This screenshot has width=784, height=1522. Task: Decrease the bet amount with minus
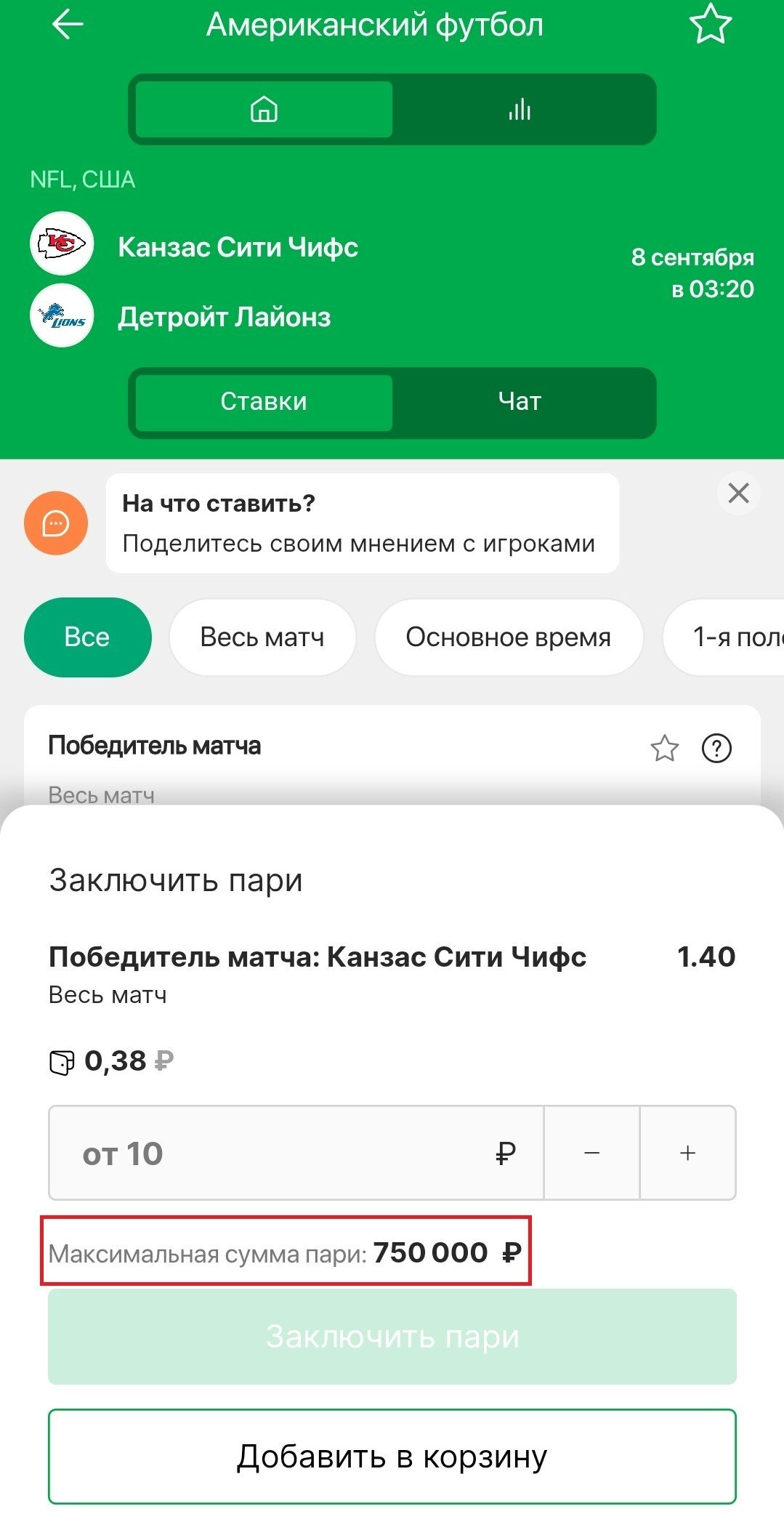click(x=591, y=1153)
